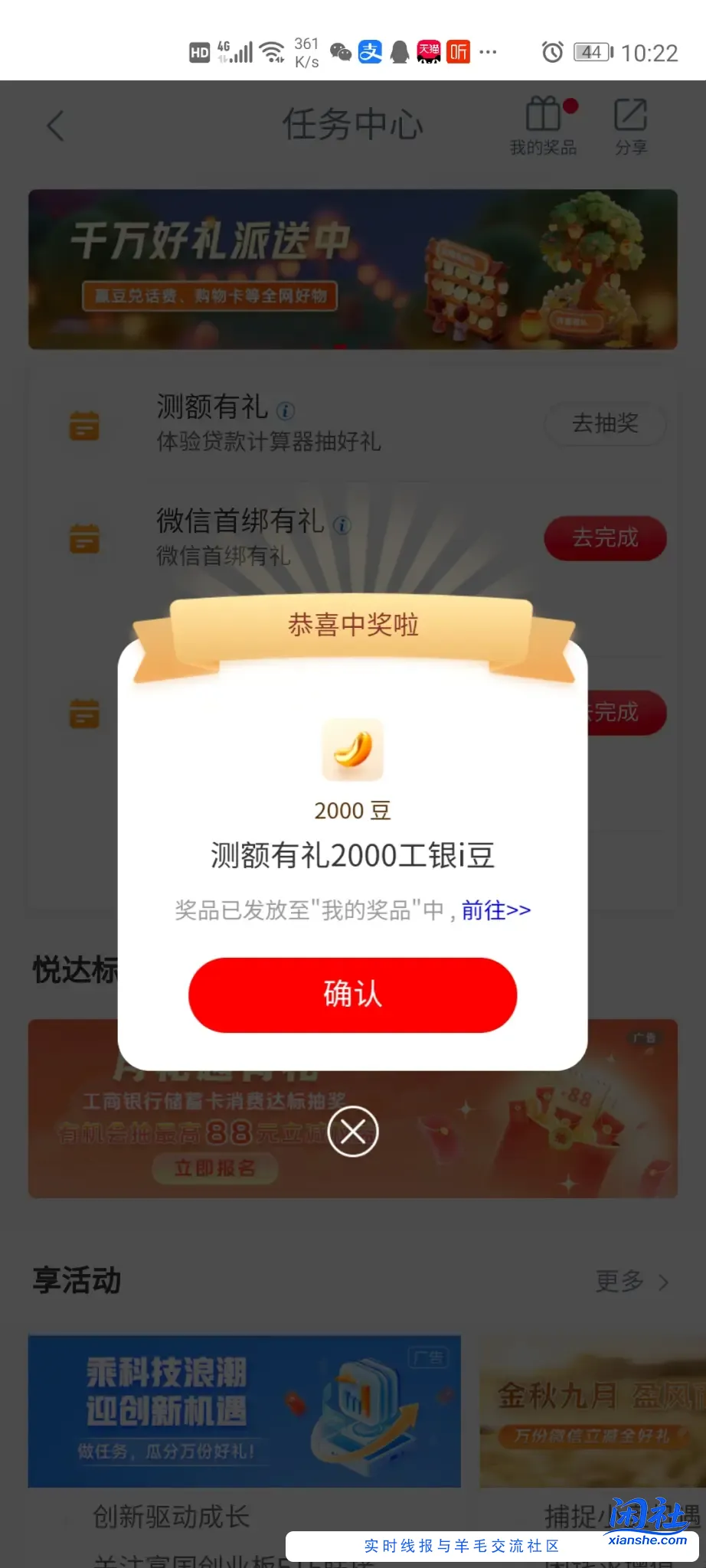Tap the info icon next to 测额有礼
The width and height of the screenshot is (706, 1568).
[x=285, y=411]
